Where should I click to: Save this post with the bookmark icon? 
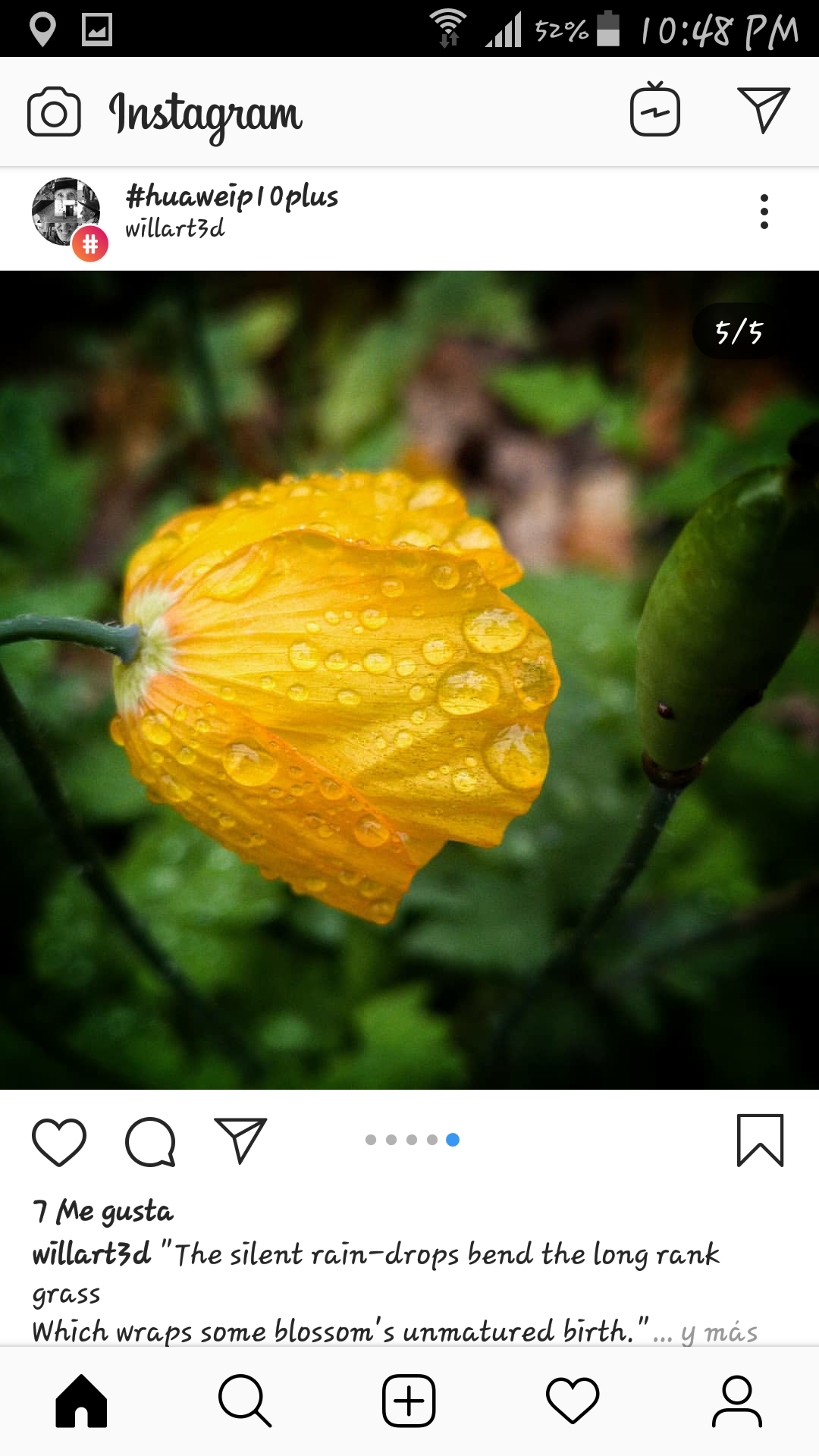tap(760, 1140)
